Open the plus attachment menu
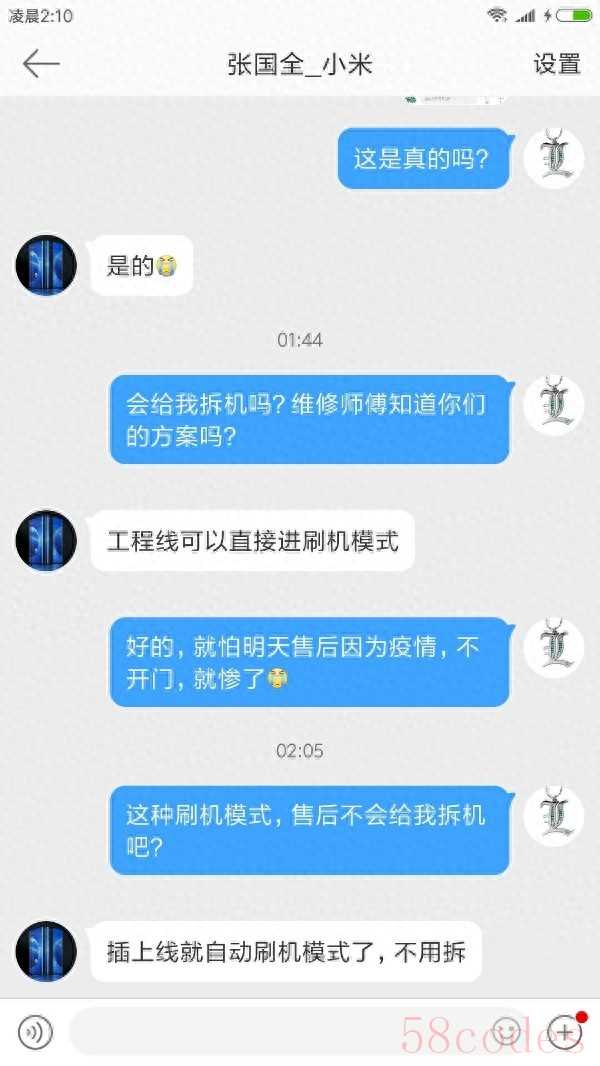 point(565,1030)
